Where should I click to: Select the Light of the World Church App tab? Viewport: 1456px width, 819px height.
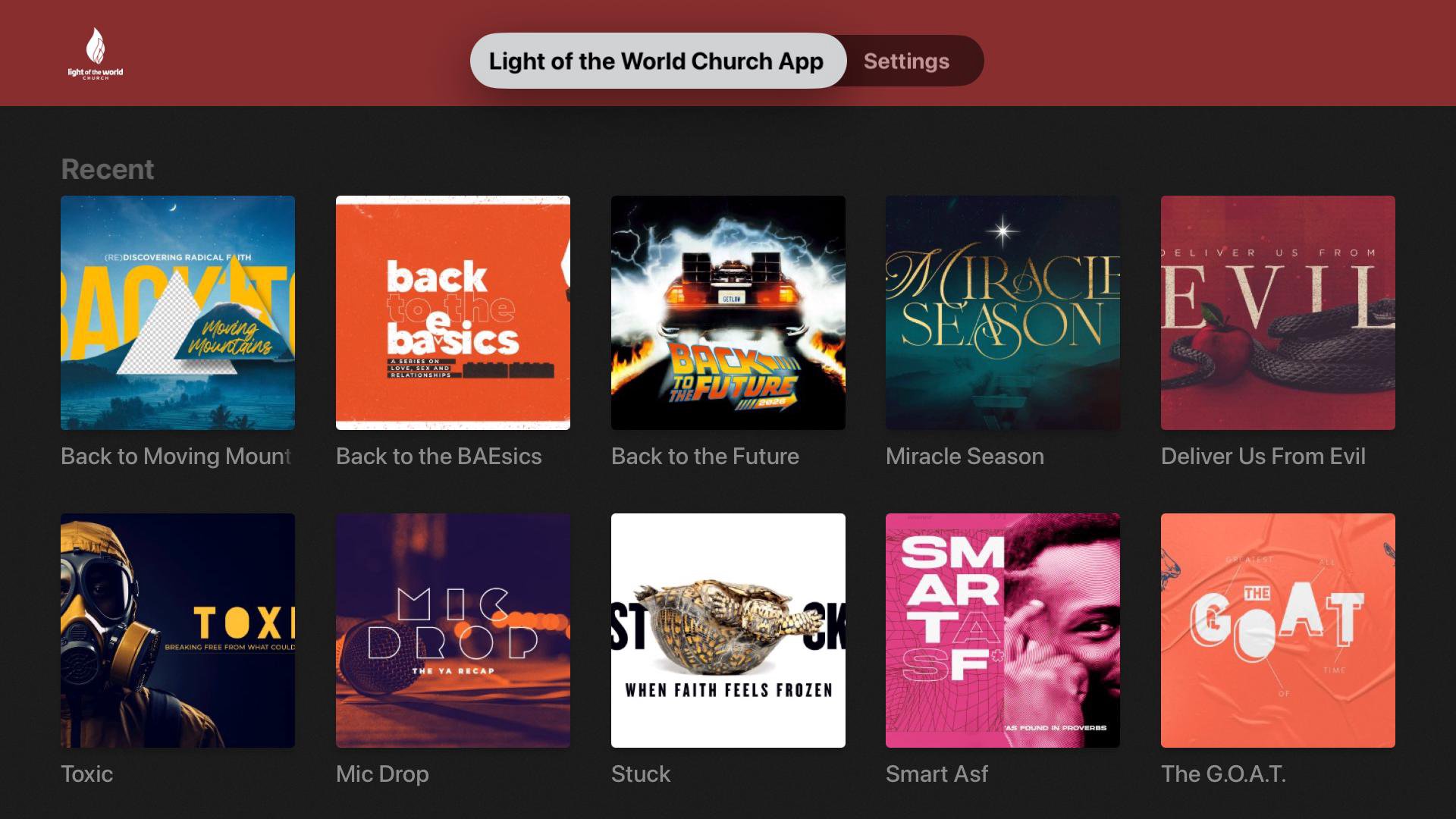tap(657, 61)
